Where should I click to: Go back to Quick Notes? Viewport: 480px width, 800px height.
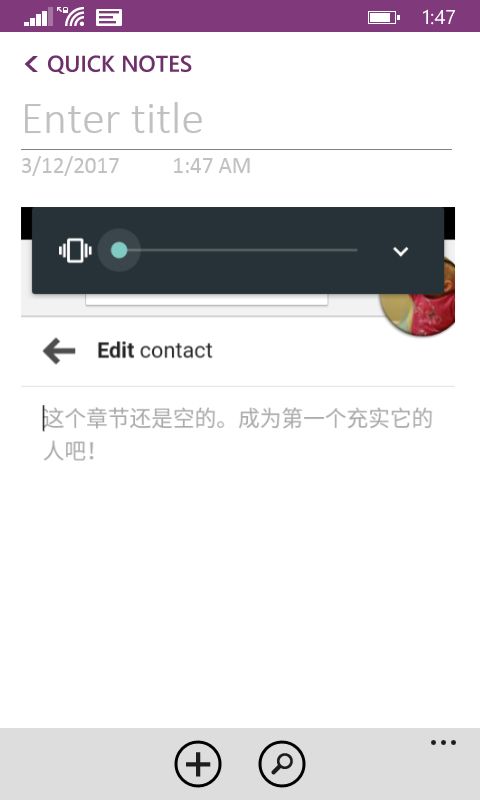pos(108,64)
